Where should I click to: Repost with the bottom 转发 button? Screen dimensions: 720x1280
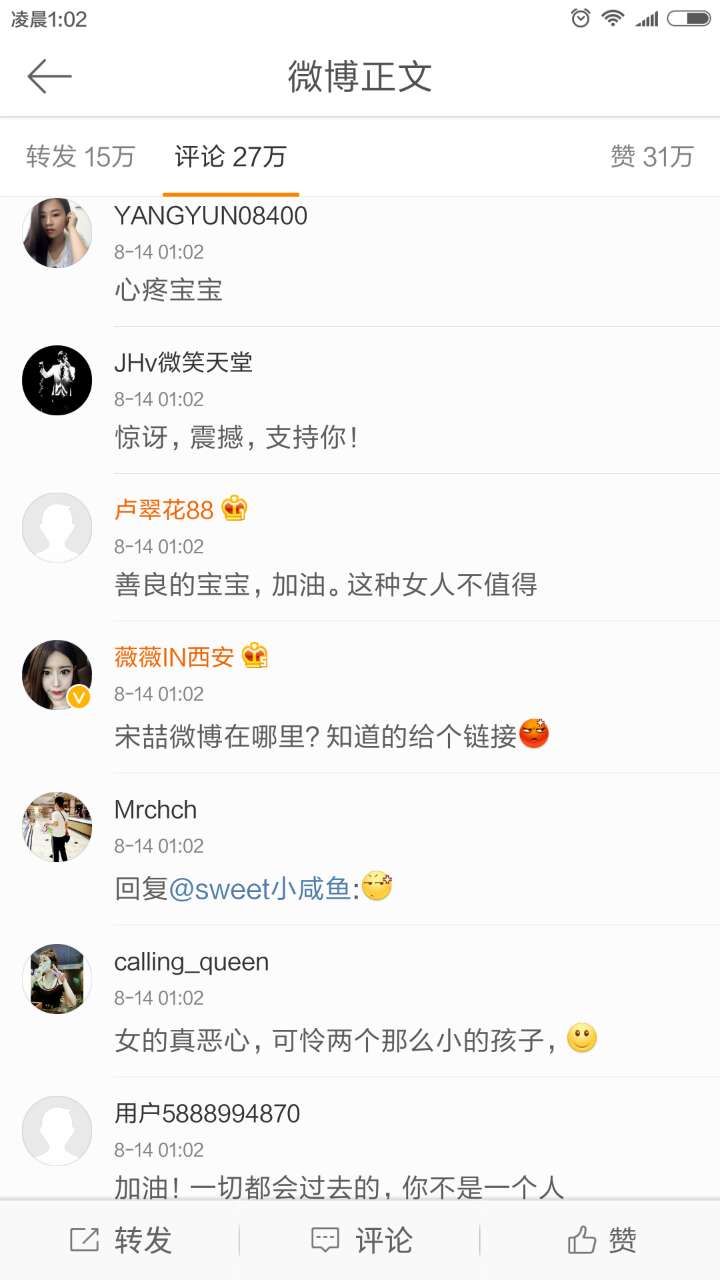(121, 1241)
